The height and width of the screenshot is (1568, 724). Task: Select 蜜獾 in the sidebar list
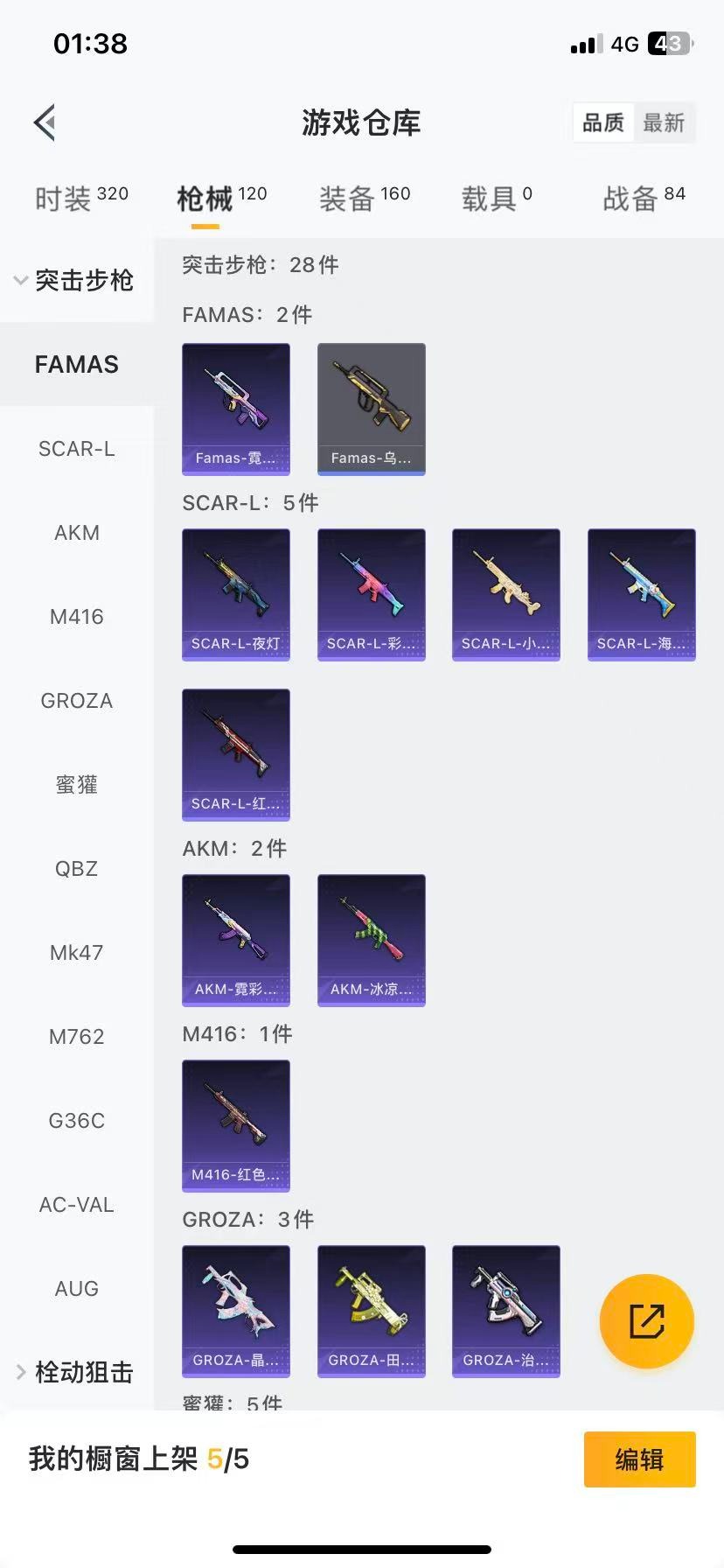(77, 785)
